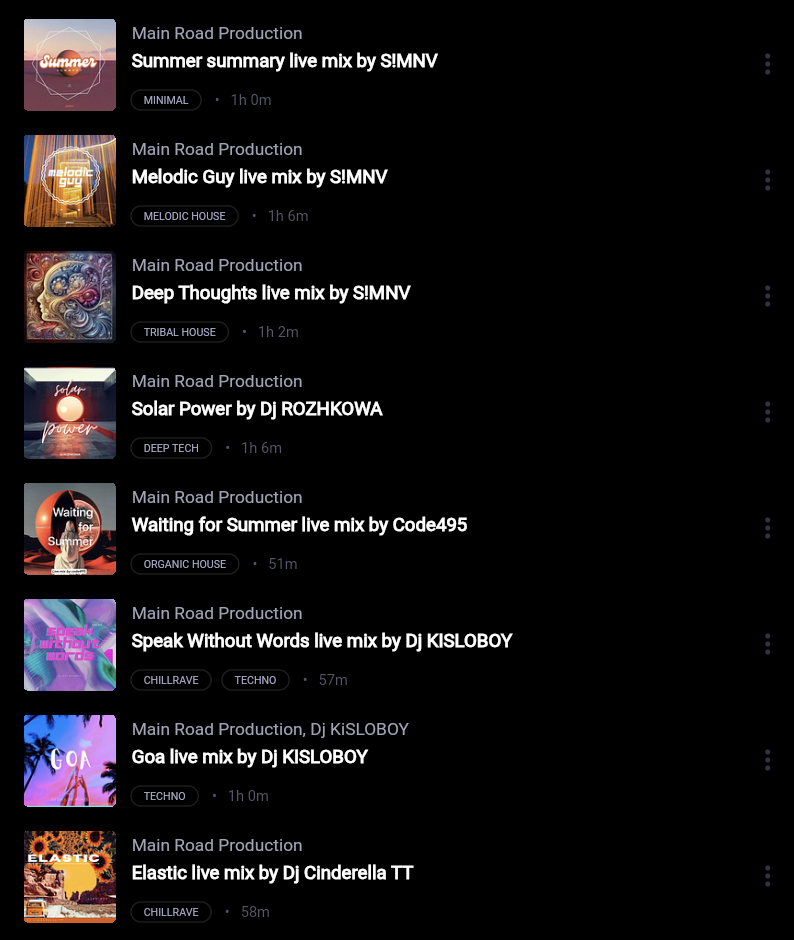Image resolution: width=794 pixels, height=940 pixels.
Task: Play Solar Power by Dj ROZHKOWA
Action: pyautogui.click(x=257, y=409)
